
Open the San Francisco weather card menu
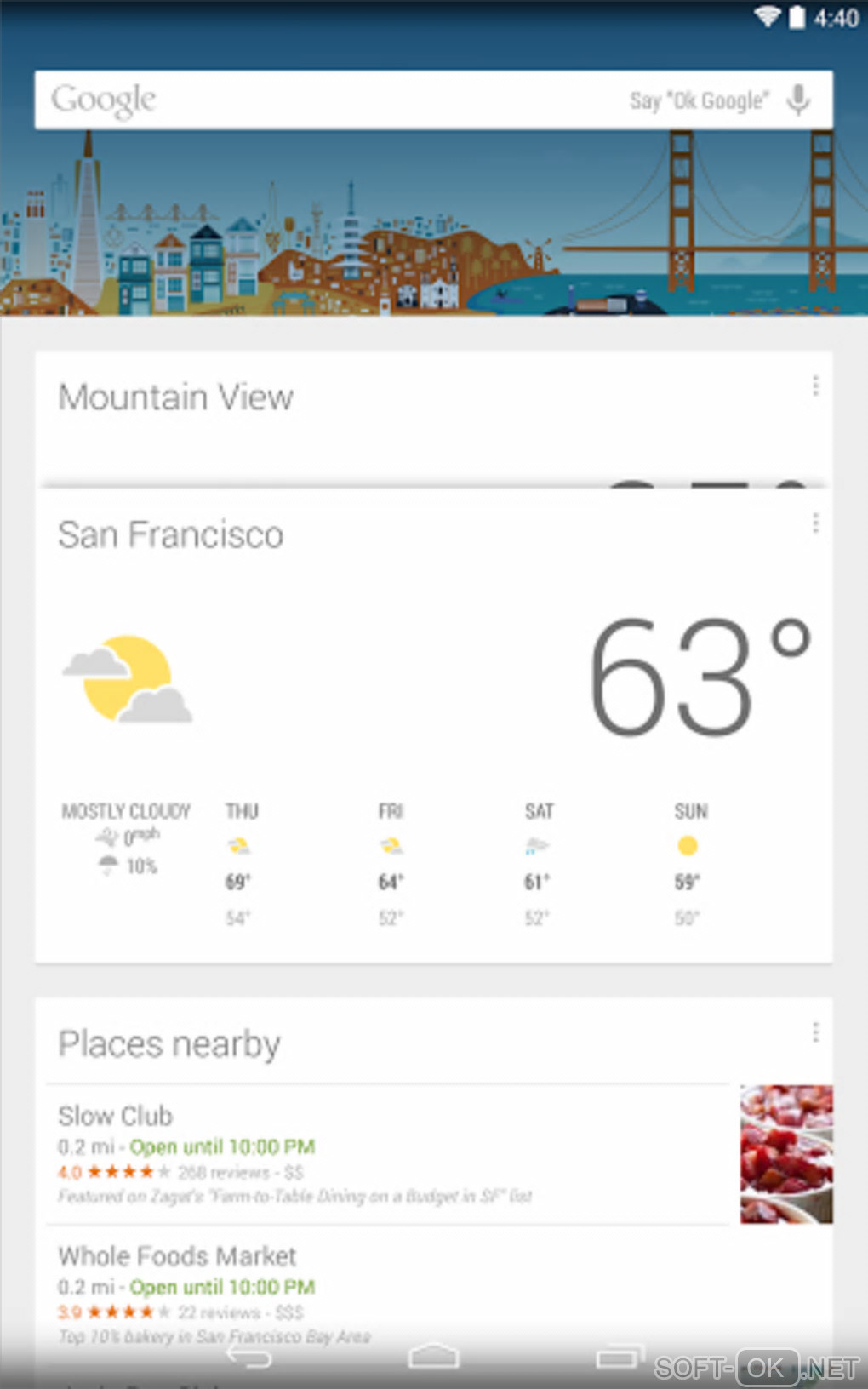click(815, 523)
